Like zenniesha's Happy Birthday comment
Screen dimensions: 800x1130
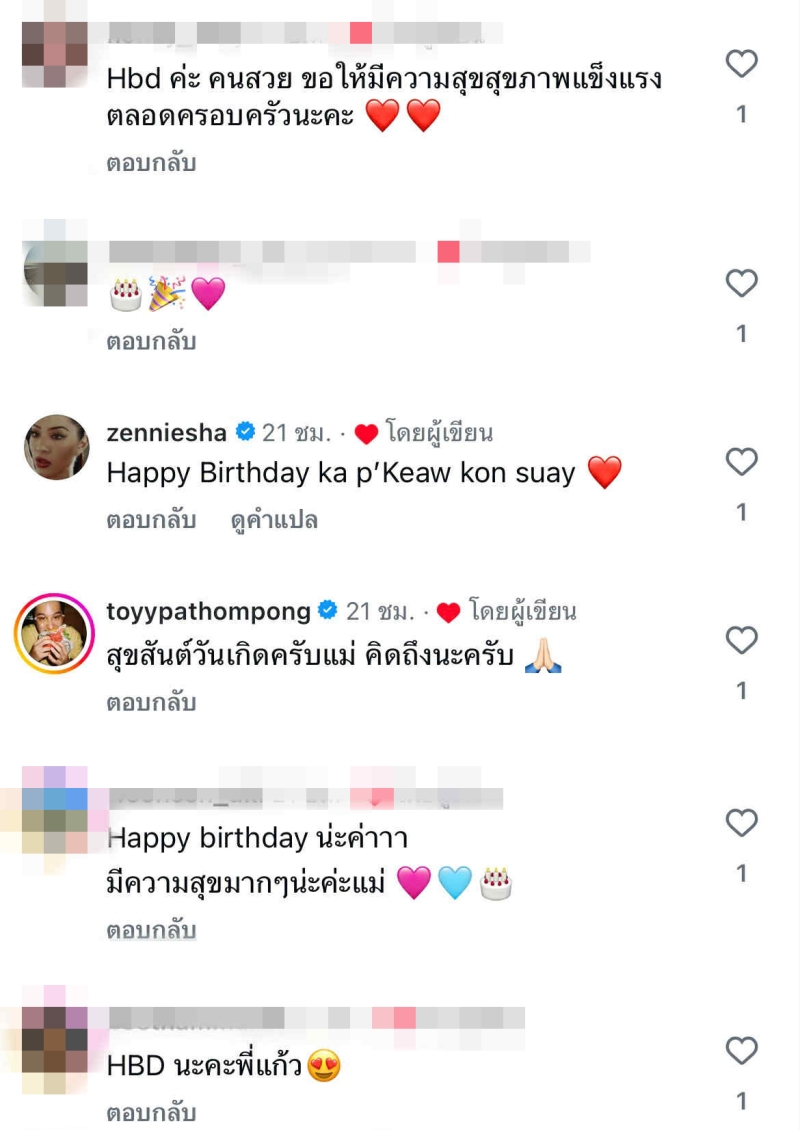tap(741, 462)
